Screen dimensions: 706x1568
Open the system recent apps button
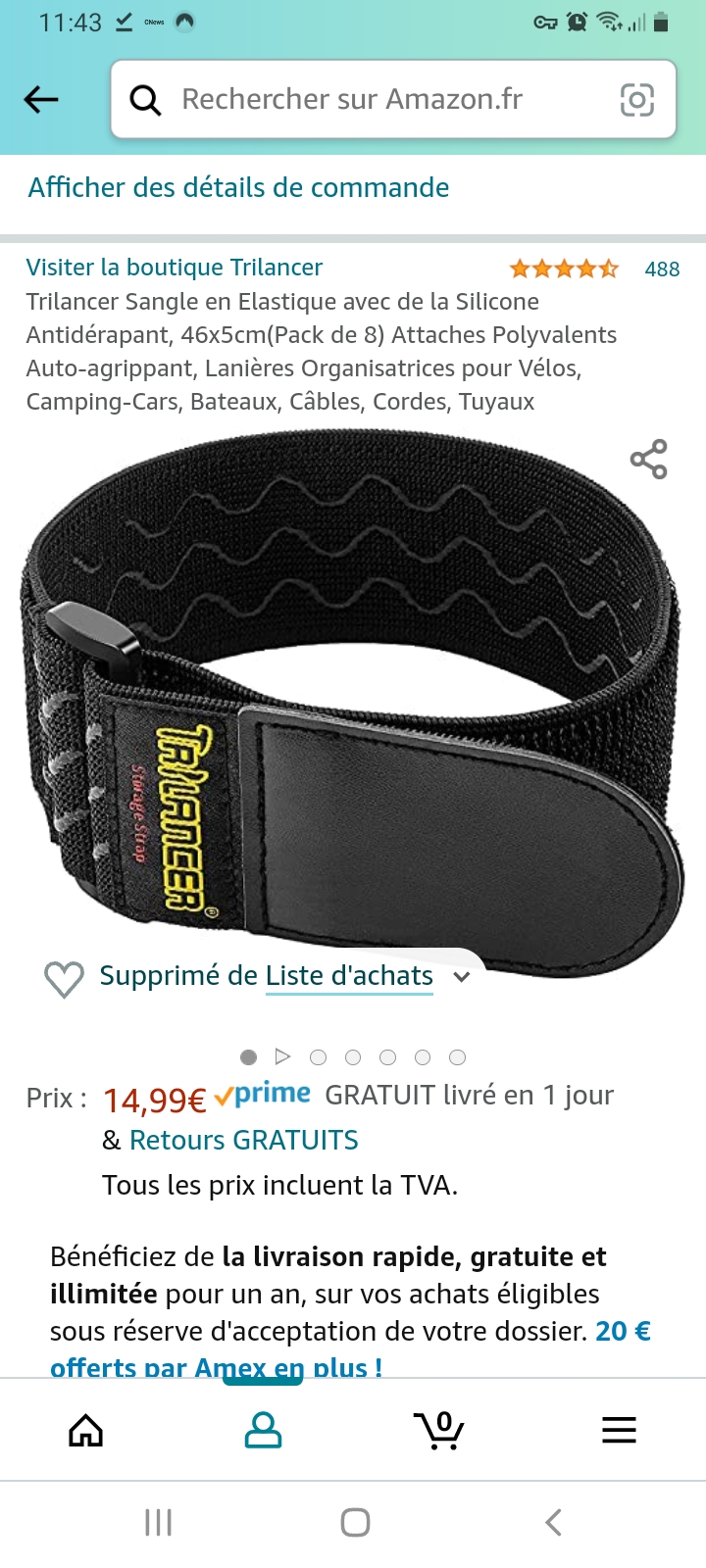point(158,1522)
